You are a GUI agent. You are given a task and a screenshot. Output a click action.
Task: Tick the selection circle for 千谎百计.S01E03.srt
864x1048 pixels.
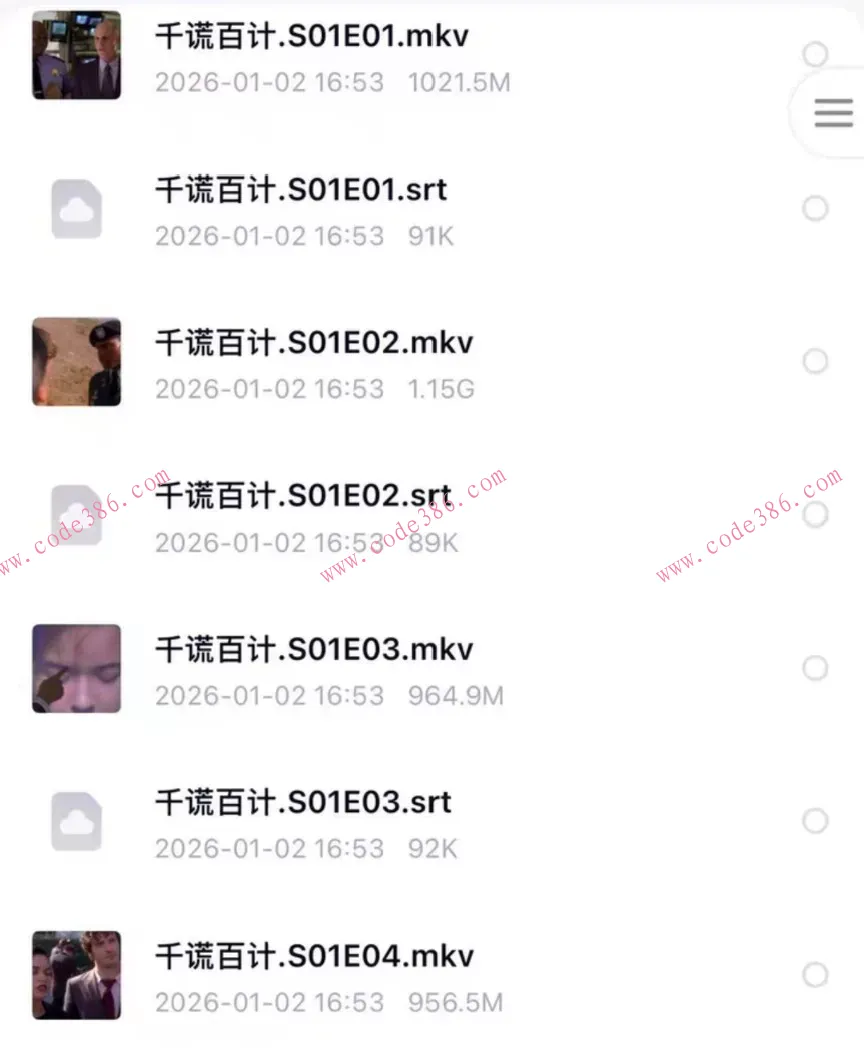coord(815,820)
